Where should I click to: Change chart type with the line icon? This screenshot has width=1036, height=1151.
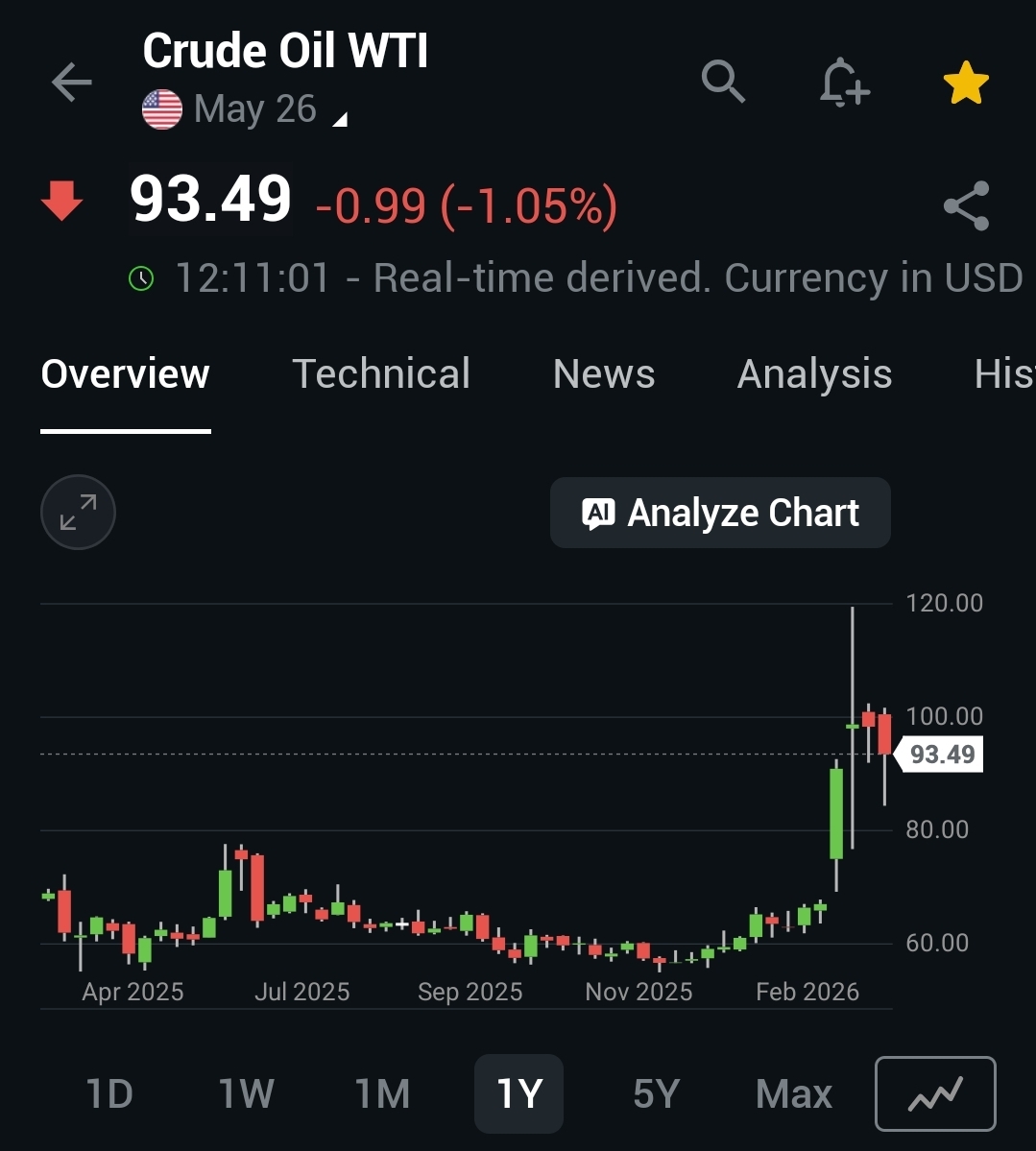pos(935,1093)
